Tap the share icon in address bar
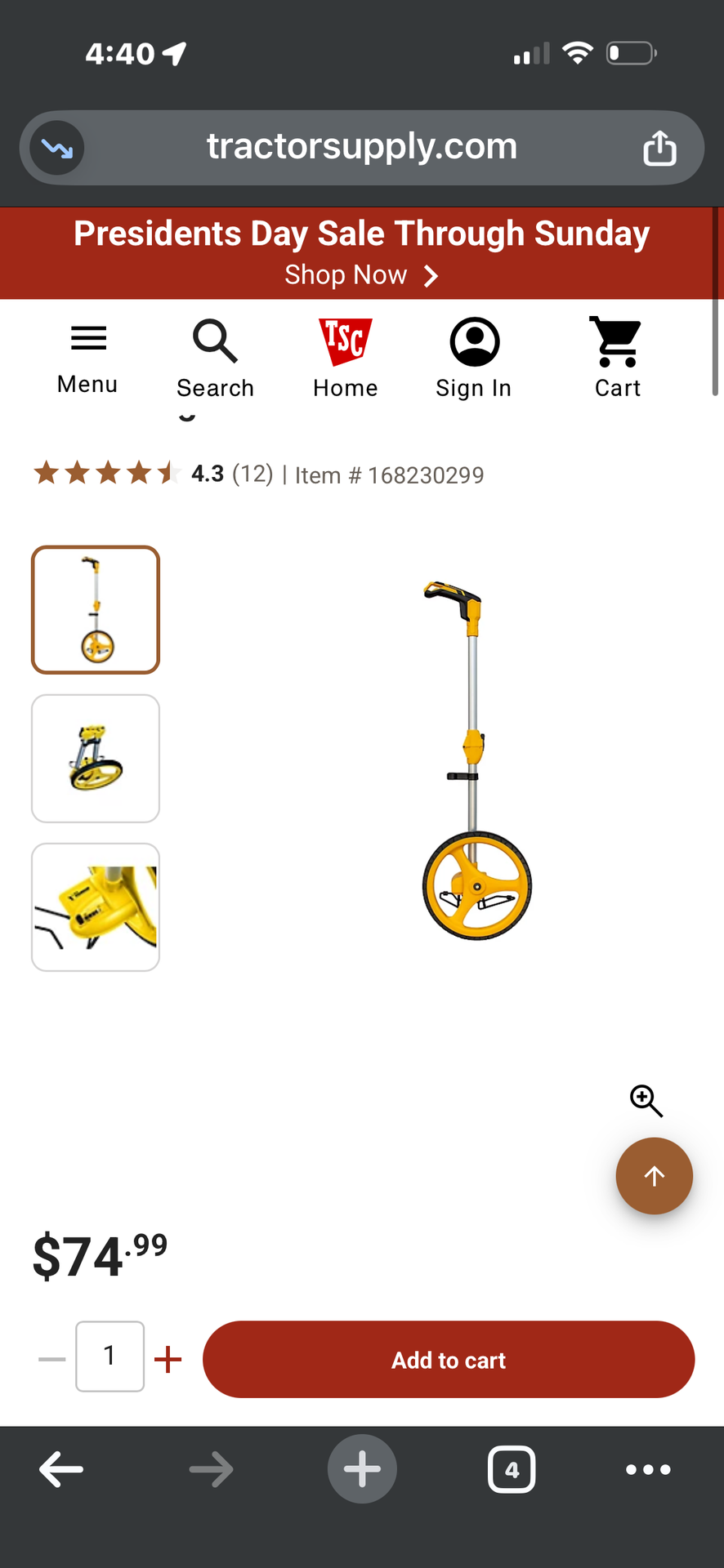This screenshot has height=1568, width=724. point(659,148)
